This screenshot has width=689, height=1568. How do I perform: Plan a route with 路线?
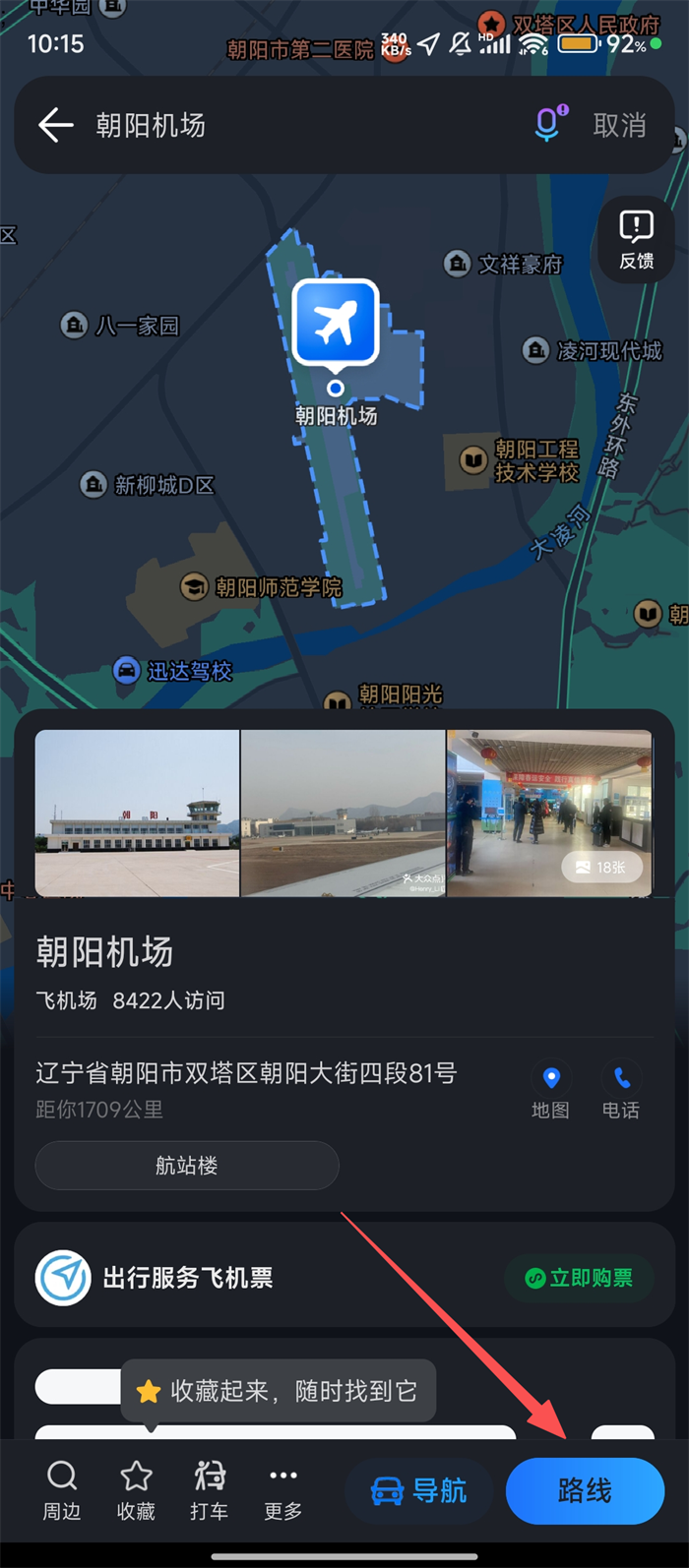pyautogui.click(x=585, y=1491)
